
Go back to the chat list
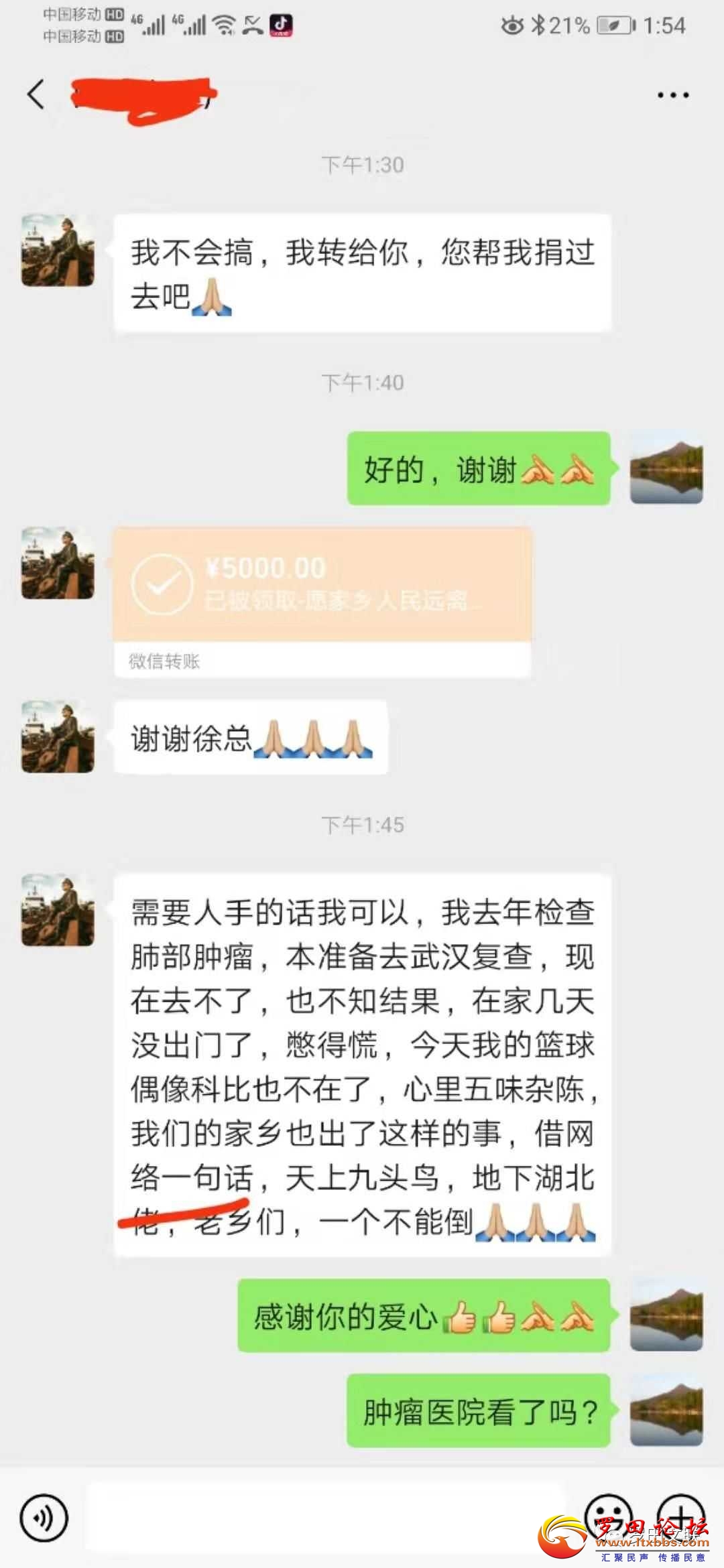[36, 94]
